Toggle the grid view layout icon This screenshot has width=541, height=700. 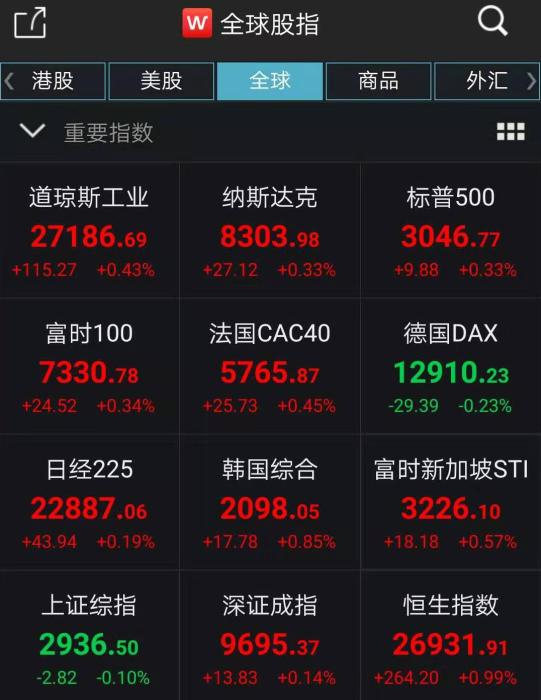[x=511, y=132]
